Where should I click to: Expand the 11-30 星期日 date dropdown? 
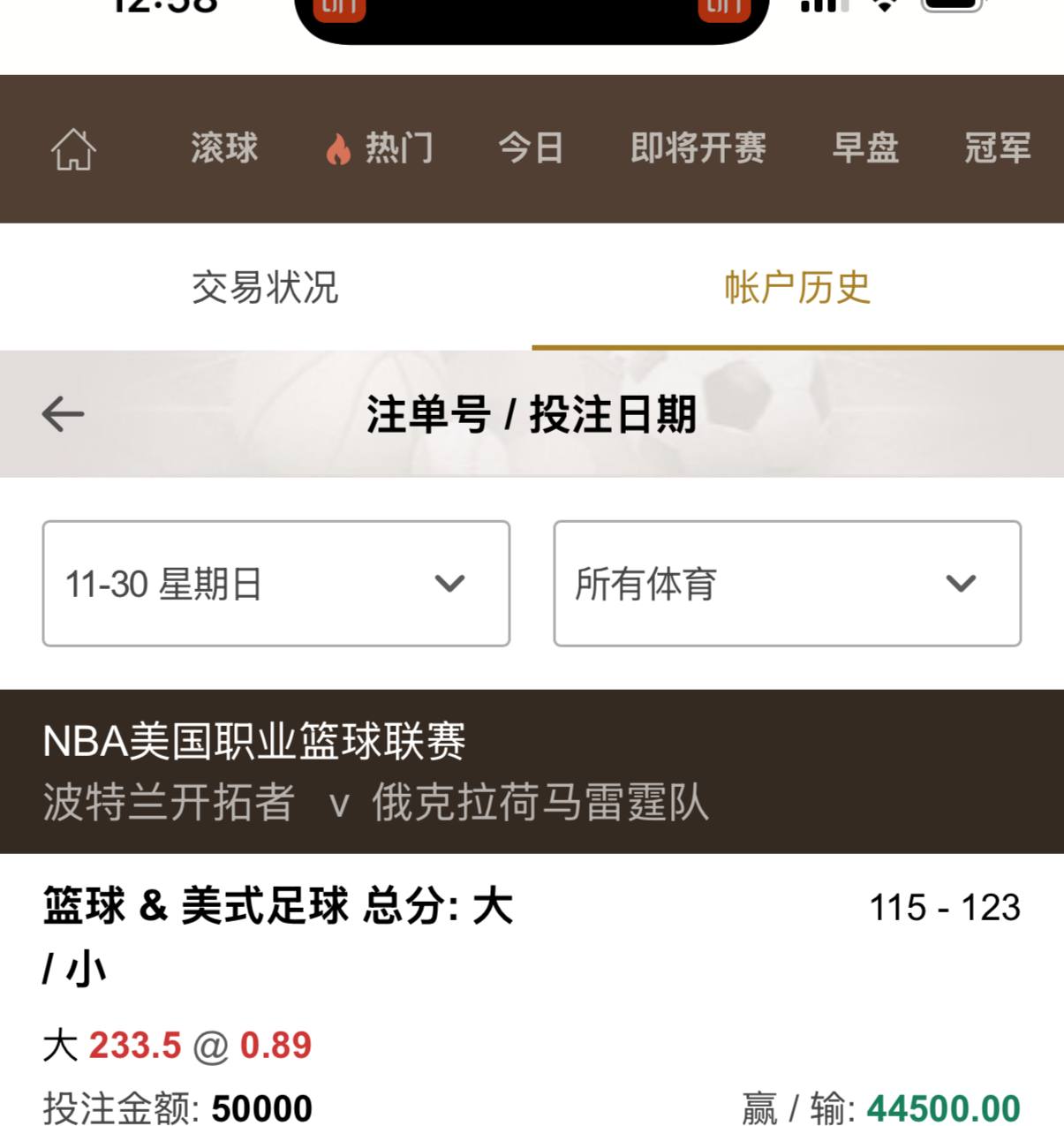276,584
